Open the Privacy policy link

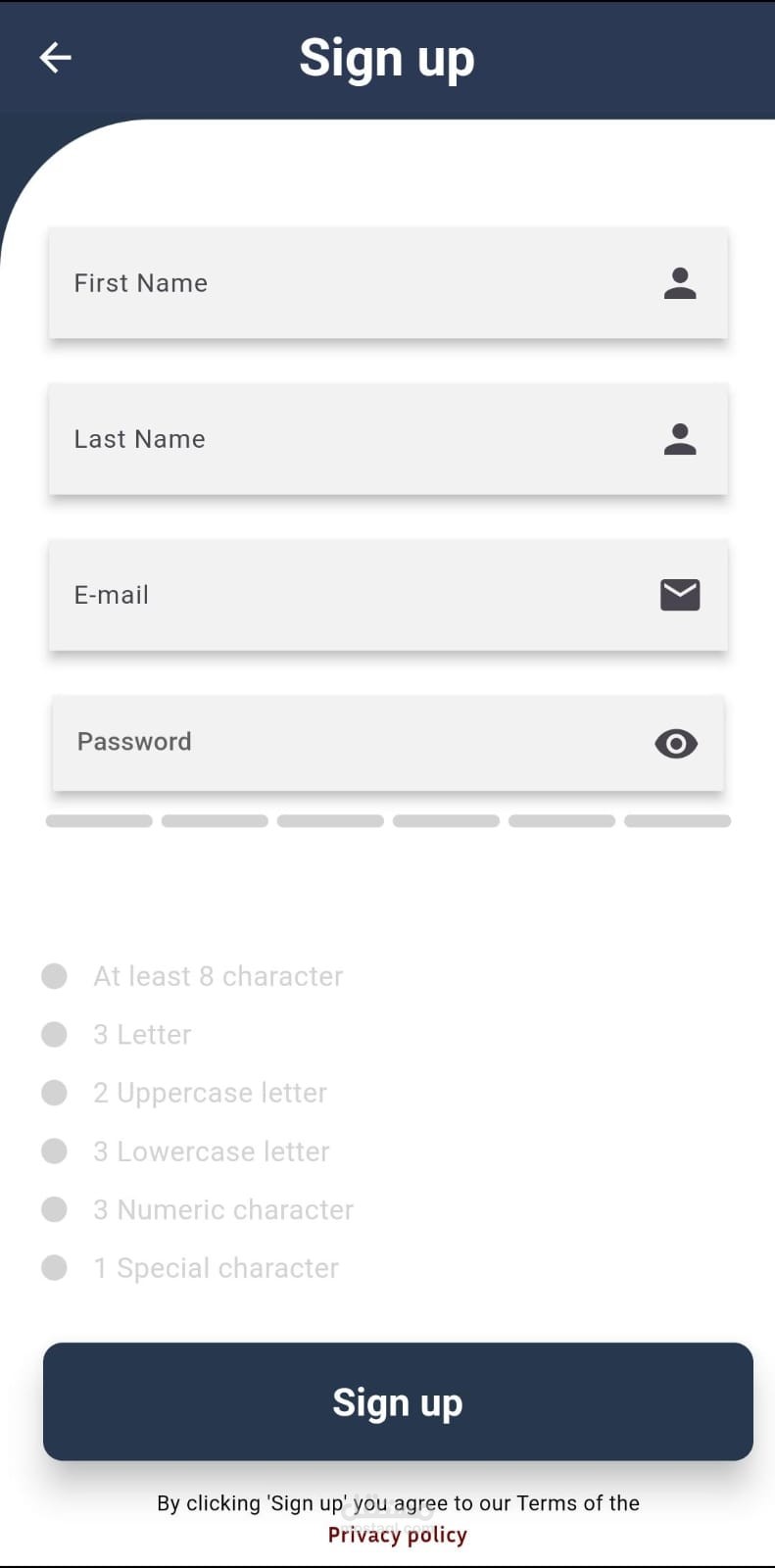click(397, 1535)
